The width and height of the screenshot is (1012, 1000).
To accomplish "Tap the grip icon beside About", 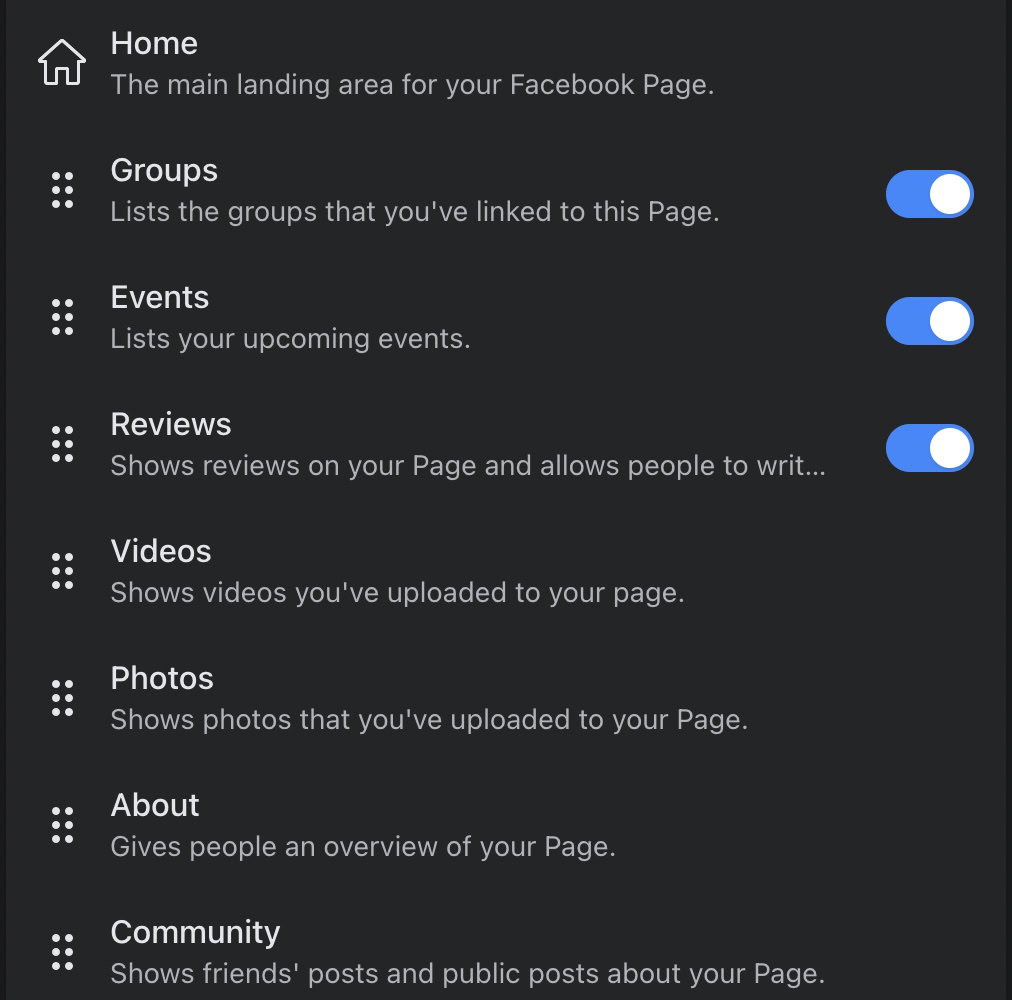I will 62,825.
